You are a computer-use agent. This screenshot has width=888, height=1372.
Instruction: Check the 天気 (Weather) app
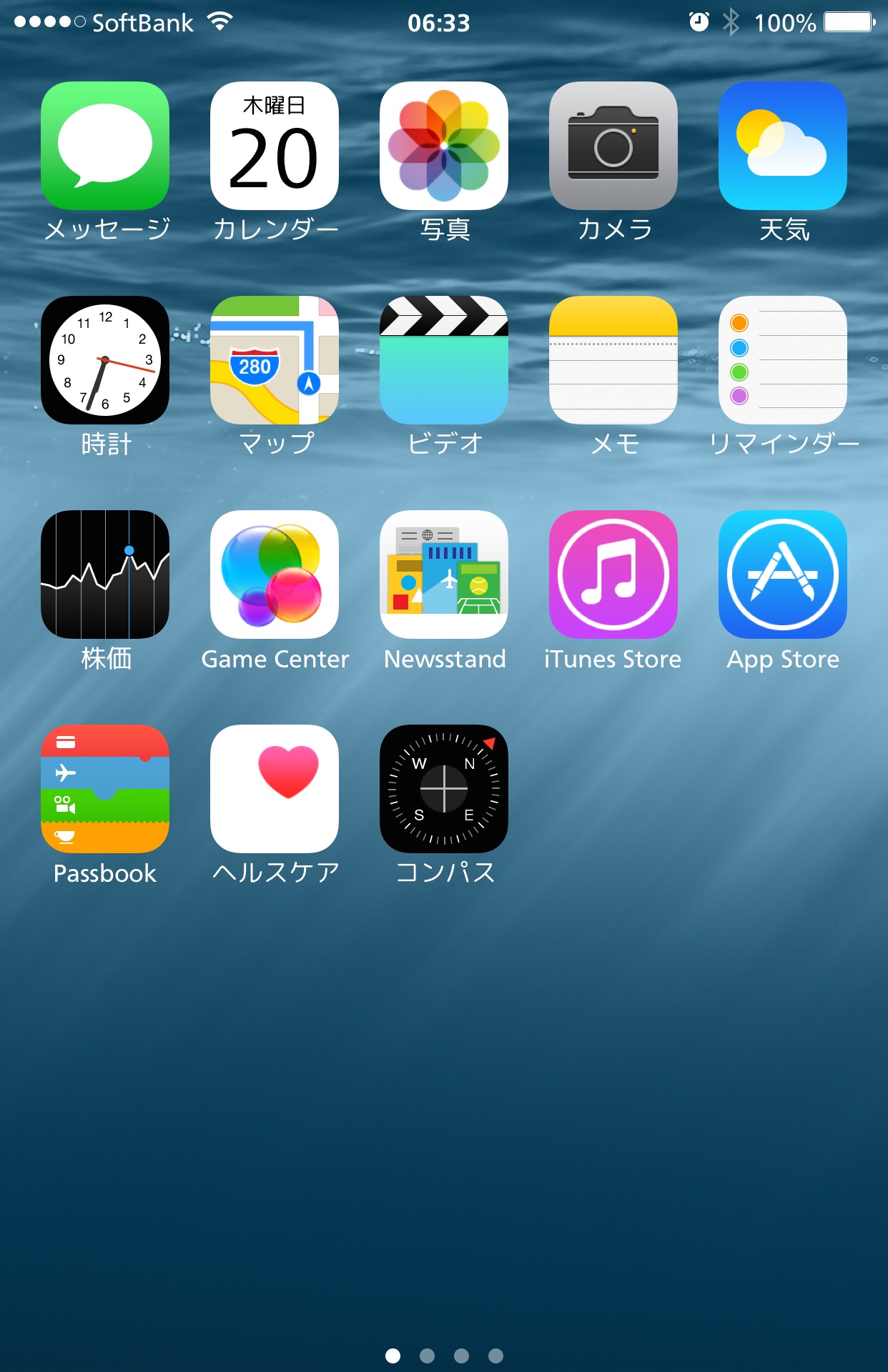tap(783, 146)
